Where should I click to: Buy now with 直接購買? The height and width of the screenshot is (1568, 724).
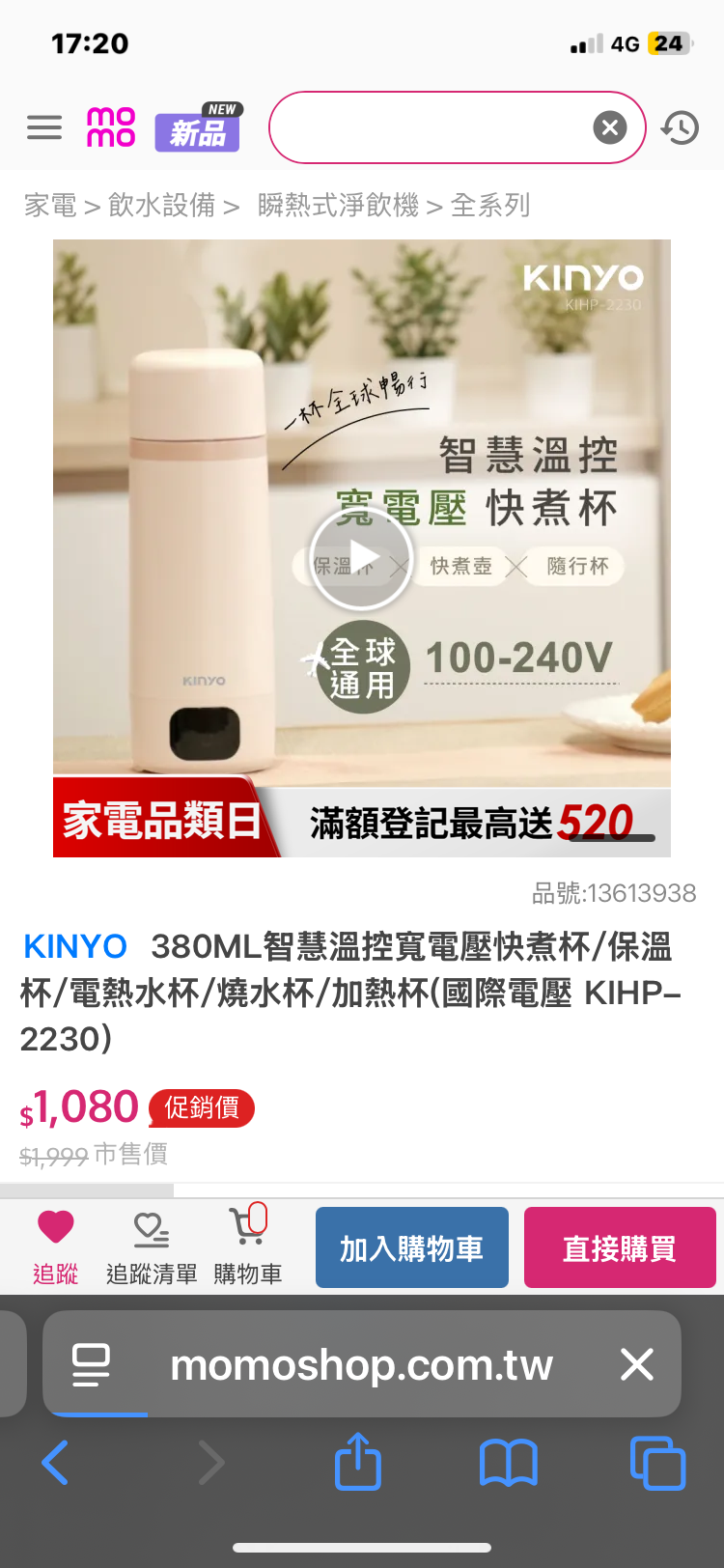[x=620, y=1247]
